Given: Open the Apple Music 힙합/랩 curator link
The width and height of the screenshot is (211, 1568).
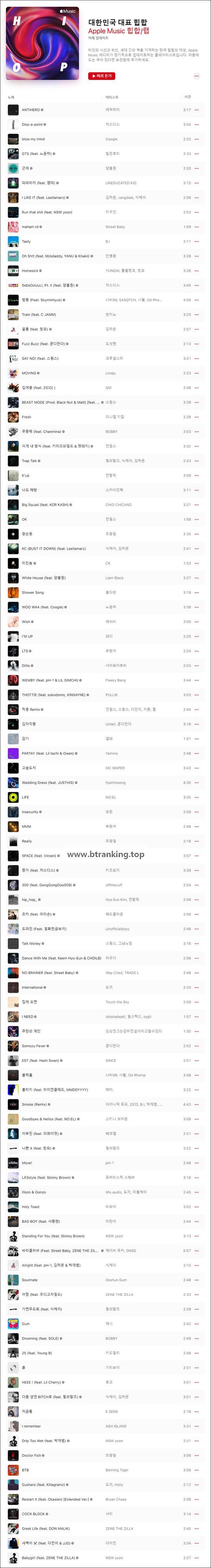Looking at the screenshot, I should pos(119,30).
